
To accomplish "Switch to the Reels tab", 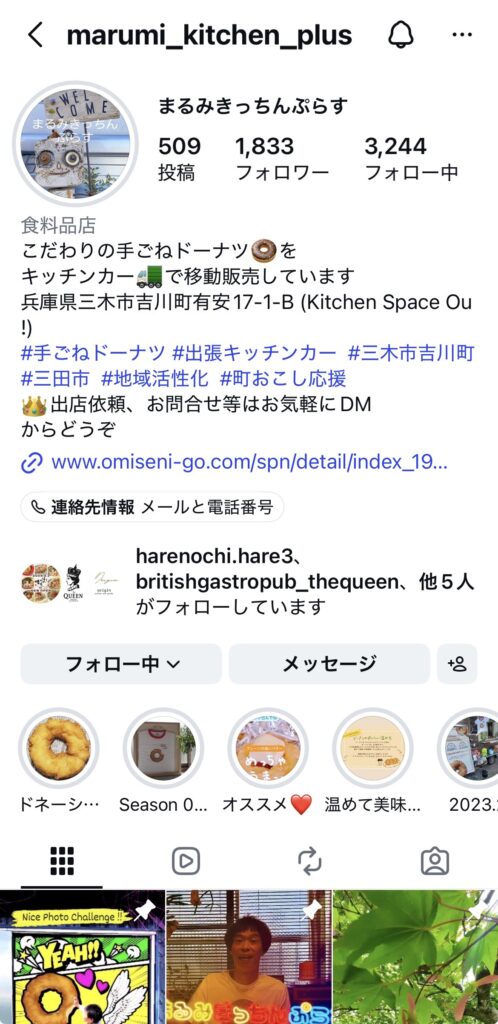I will [185, 861].
